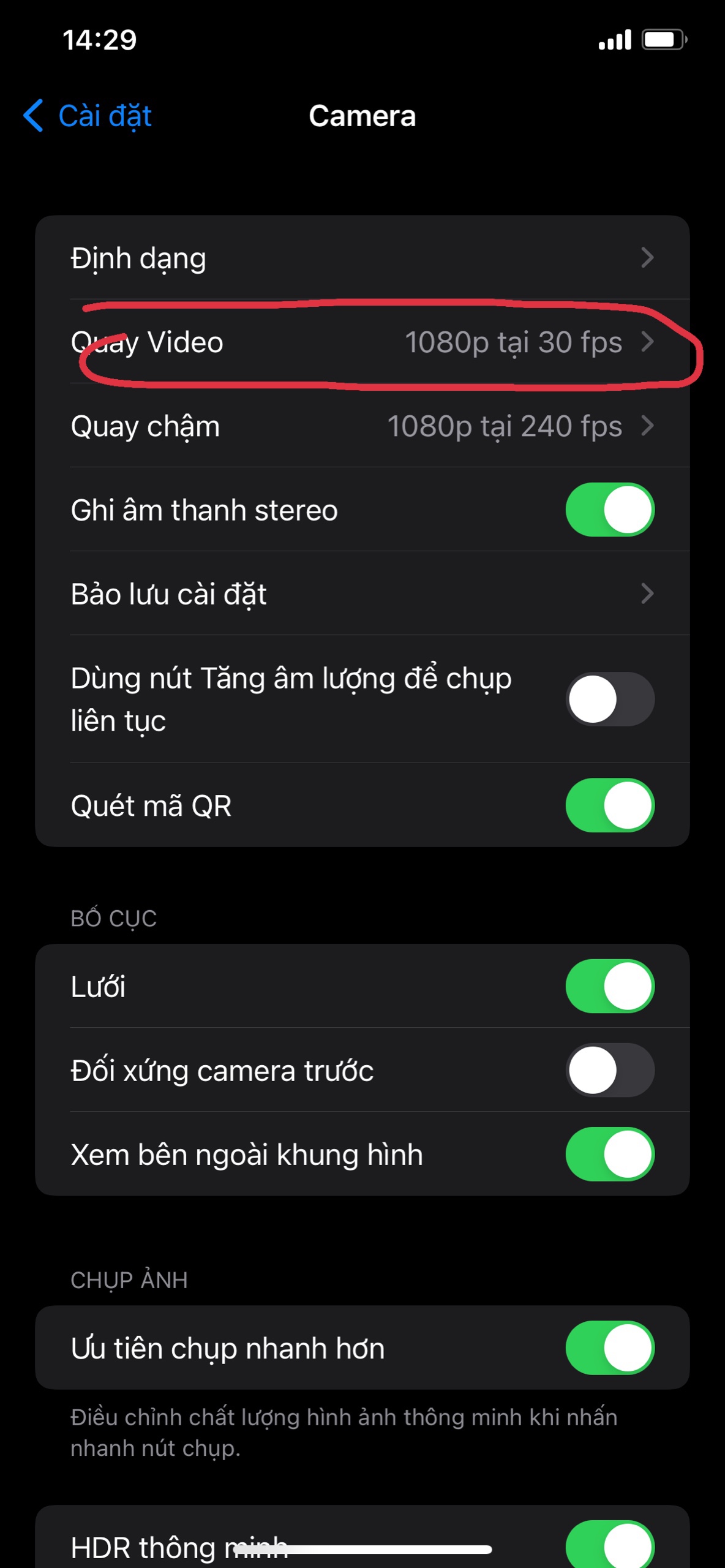Enable Dùng nút Tăng âm lượng để chụp liên tục

[610, 699]
